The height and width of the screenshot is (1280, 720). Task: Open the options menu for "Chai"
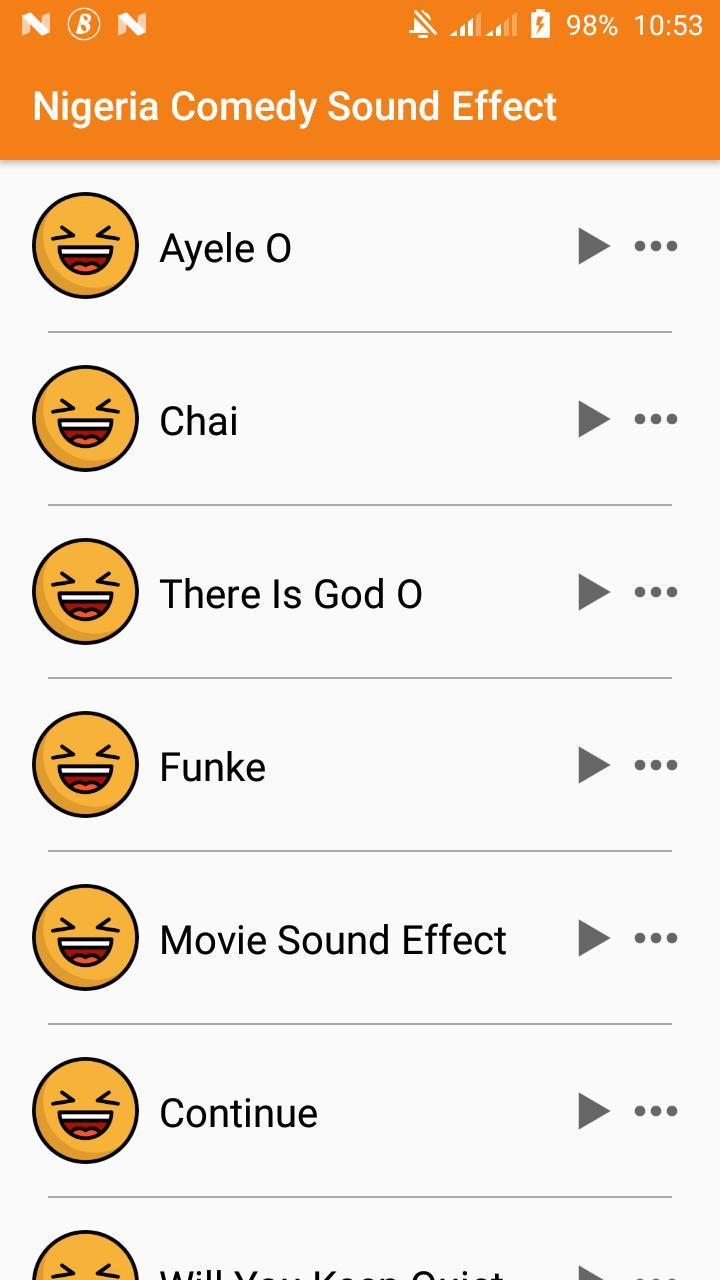click(x=656, y=419)
